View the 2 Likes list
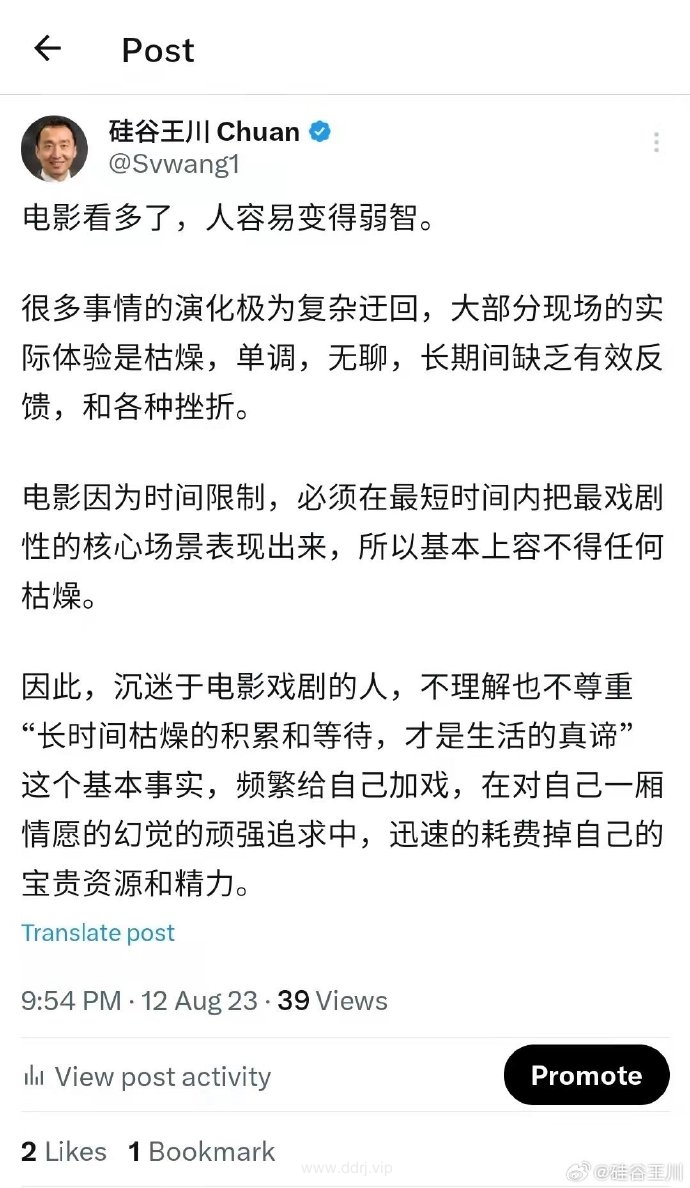This screenshot has height=1188, width=690. (64, 1152)
